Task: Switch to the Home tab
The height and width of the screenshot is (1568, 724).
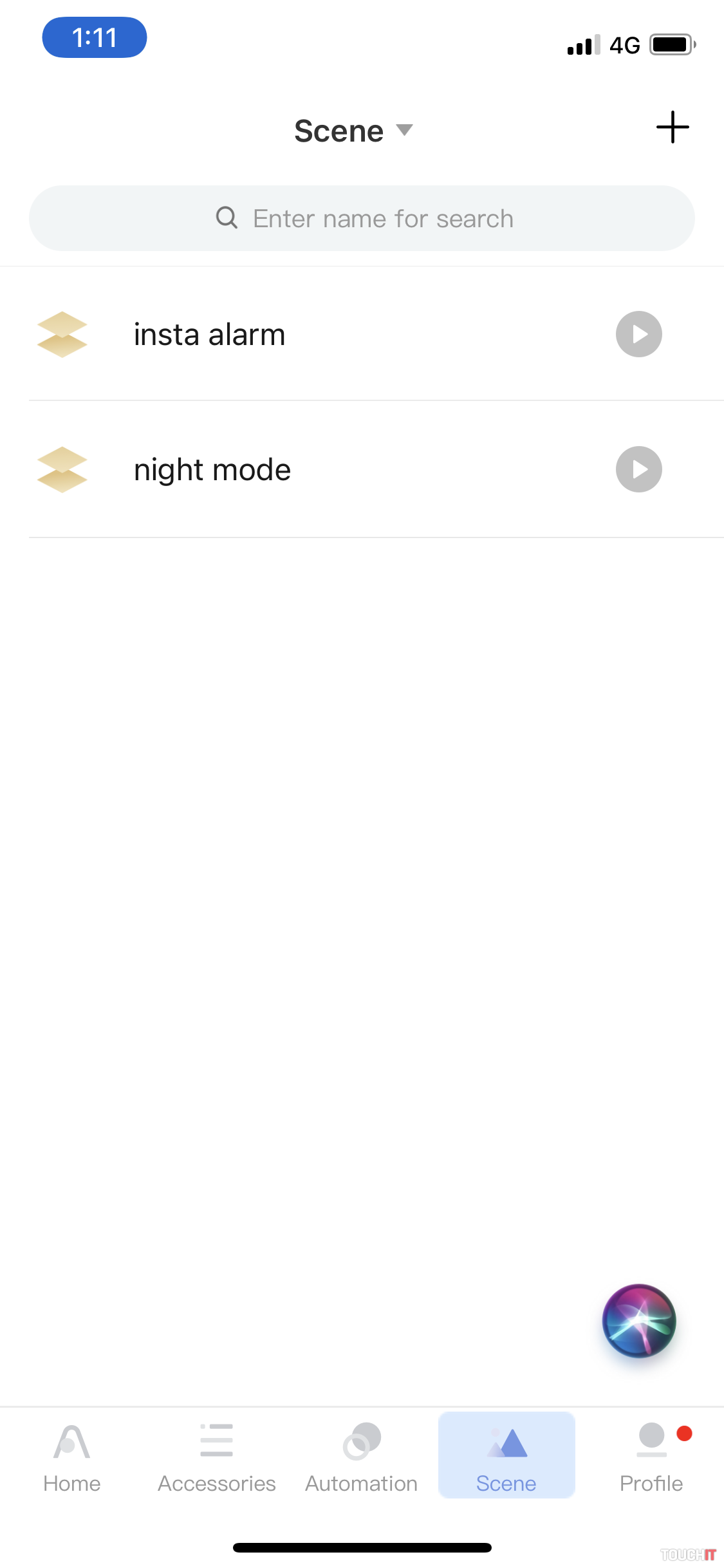Action: click(72, 1457)
